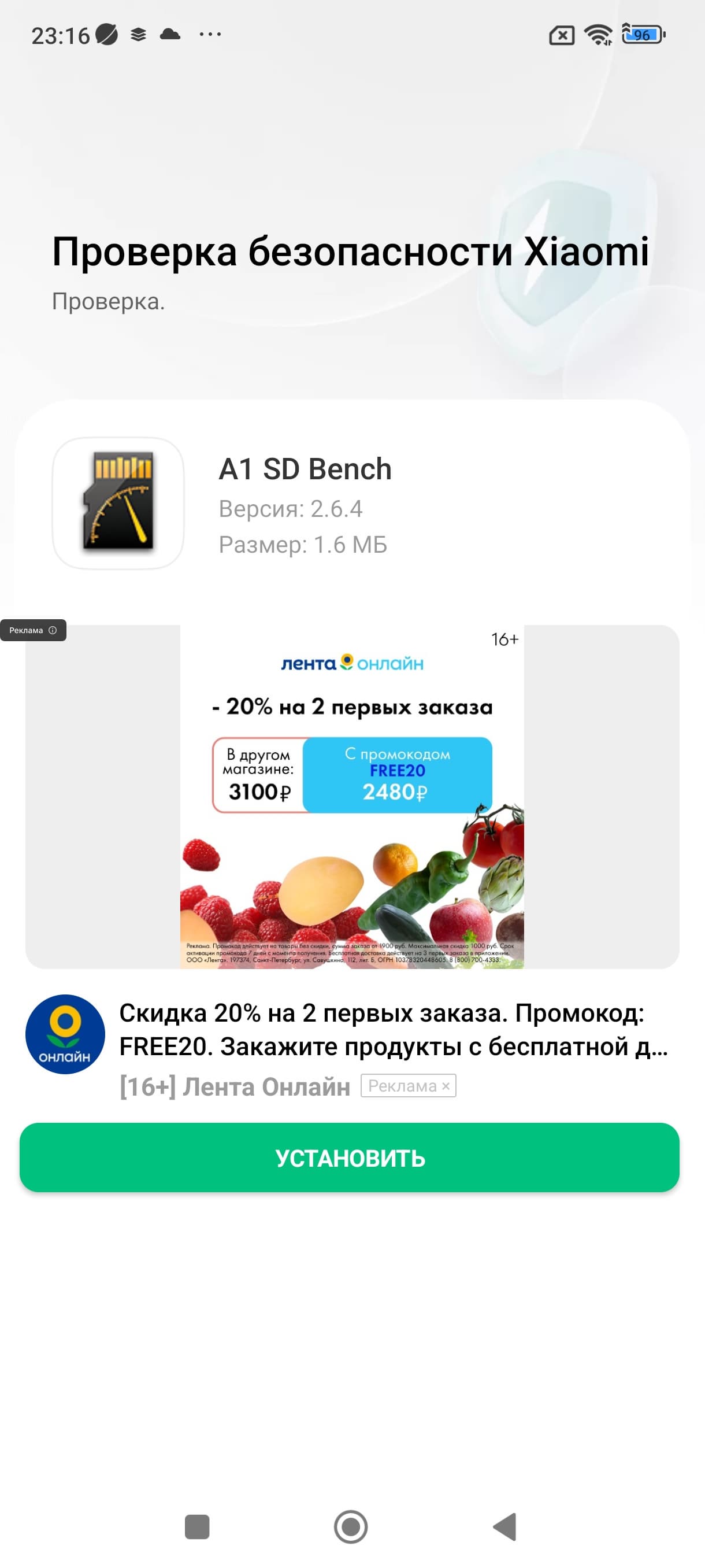Go to the home screen
The height and width of the screenshot is (1568, 705).
pos(351,1526)
